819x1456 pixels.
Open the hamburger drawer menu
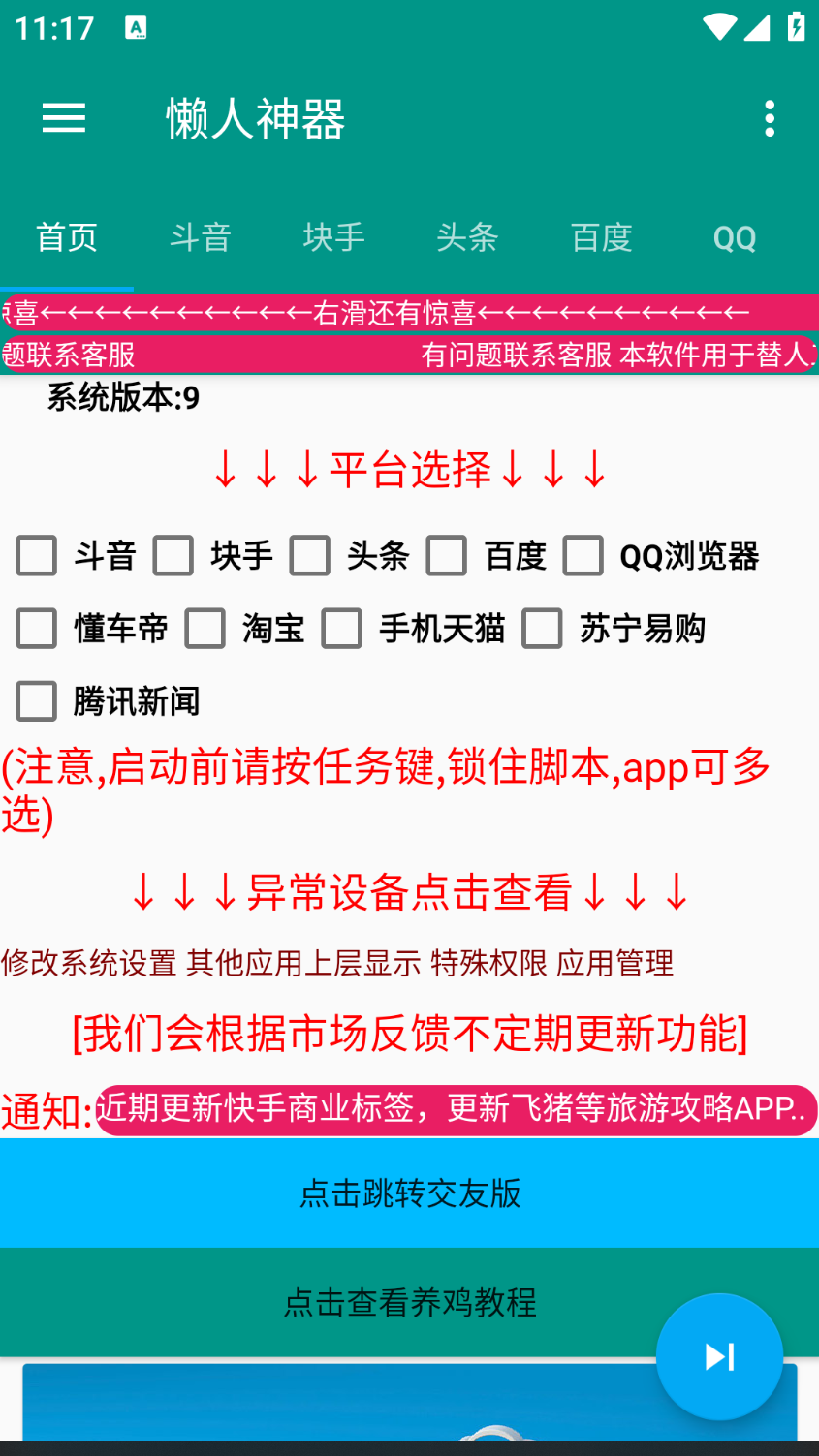(64, 118)
